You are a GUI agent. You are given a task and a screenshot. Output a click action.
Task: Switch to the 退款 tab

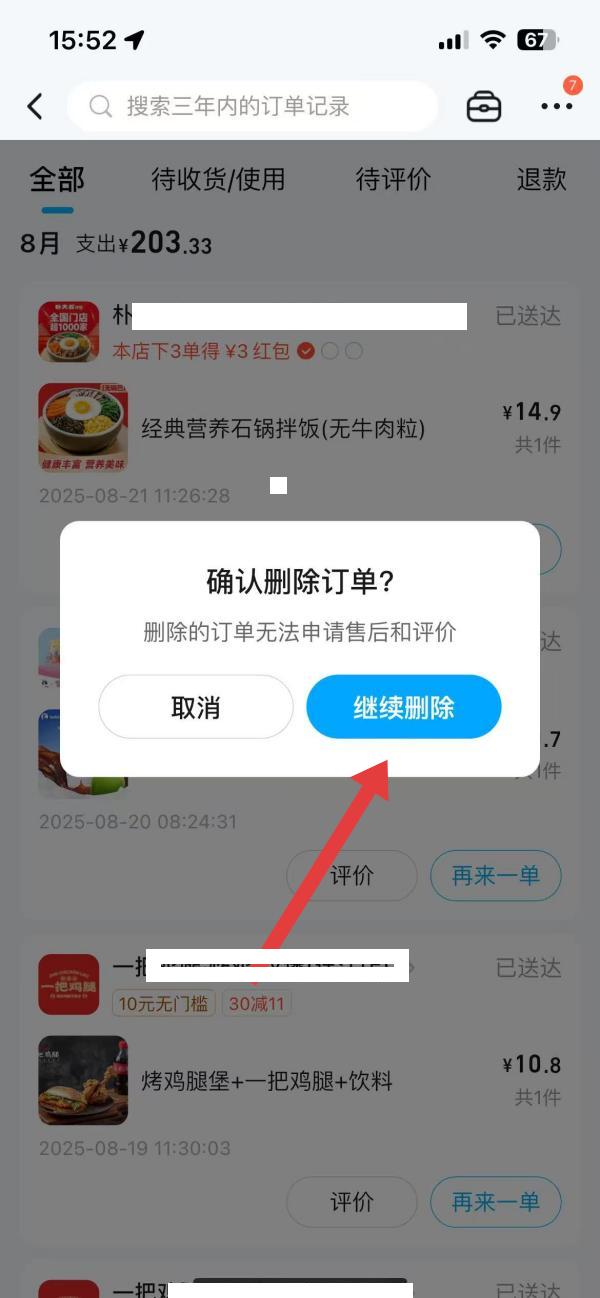click(x=541, y=180)
